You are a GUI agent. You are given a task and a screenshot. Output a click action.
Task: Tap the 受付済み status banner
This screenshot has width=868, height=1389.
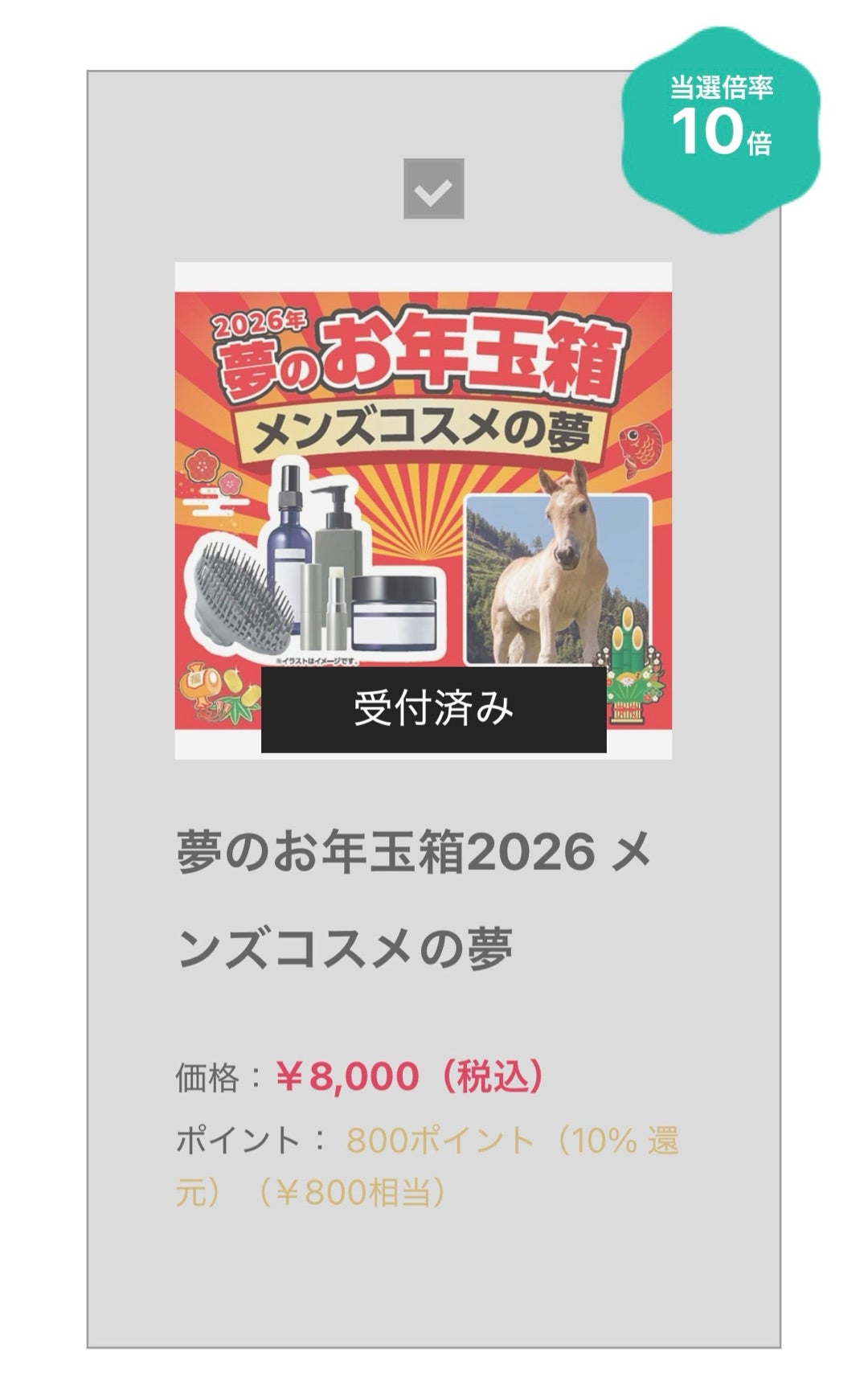[434, 707]
